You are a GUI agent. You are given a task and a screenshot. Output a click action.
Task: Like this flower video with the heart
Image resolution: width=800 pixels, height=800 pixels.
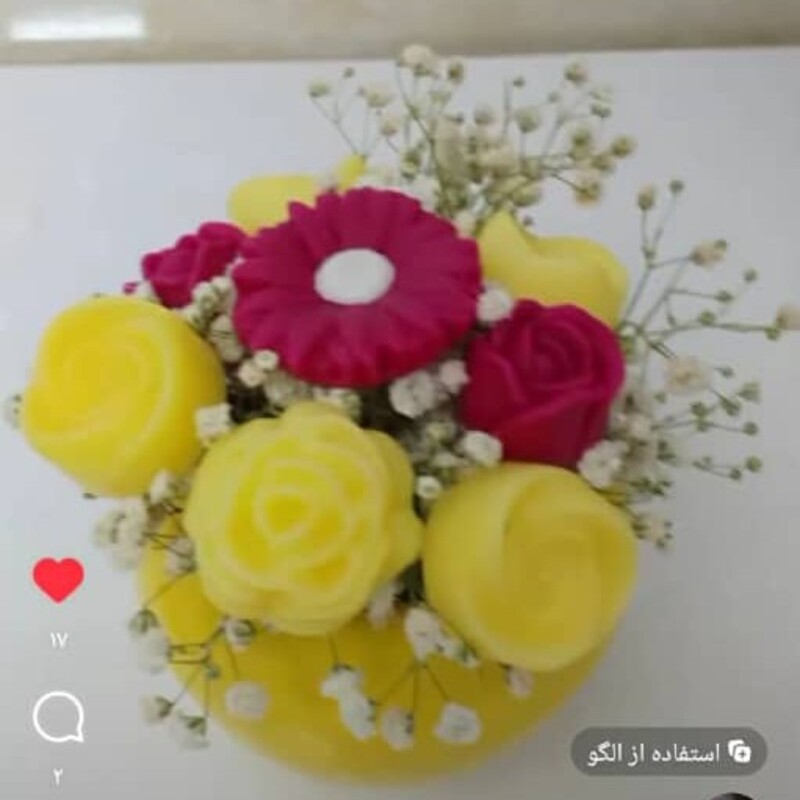58,580
